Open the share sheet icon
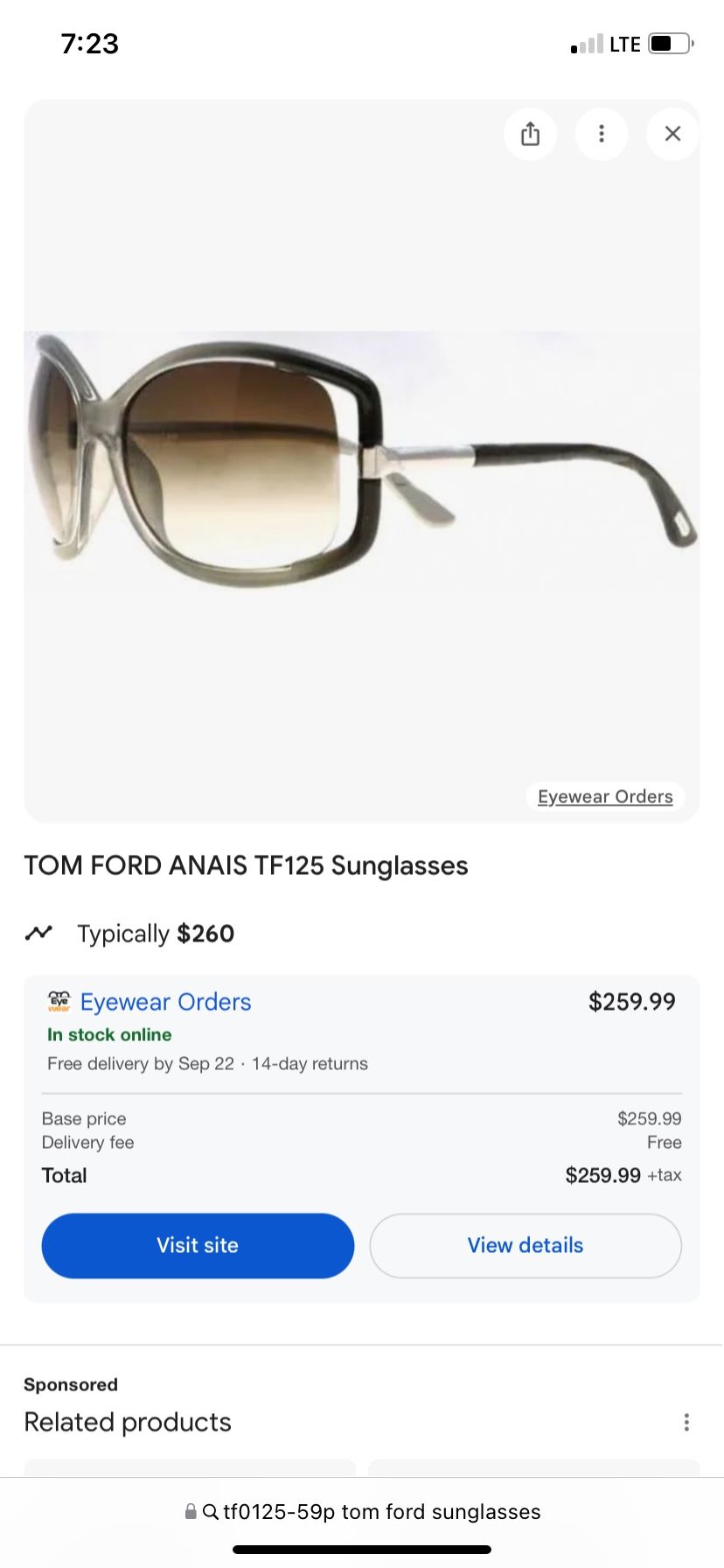724x1568 pixels. (531, 134)
